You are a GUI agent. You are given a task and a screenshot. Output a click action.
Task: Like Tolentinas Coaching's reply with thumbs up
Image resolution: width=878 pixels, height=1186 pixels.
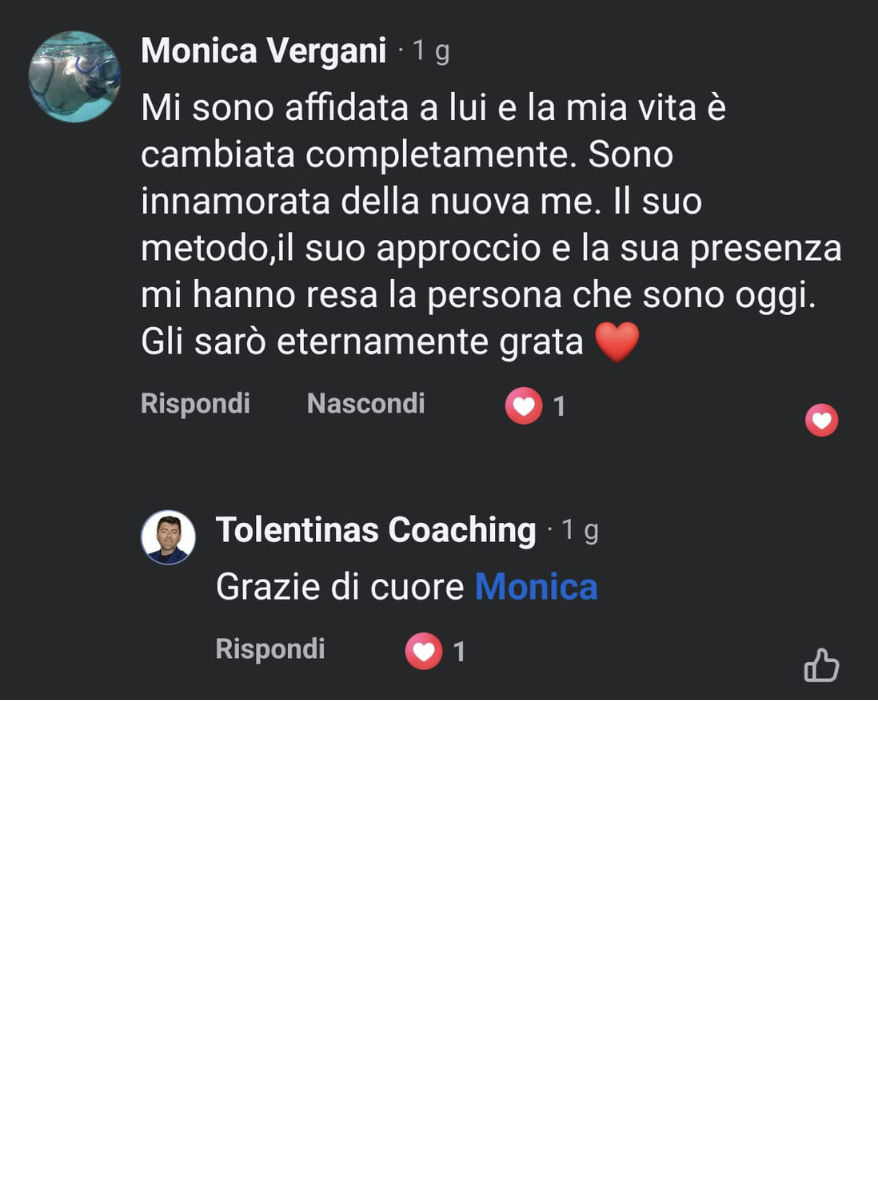[821, 665]
